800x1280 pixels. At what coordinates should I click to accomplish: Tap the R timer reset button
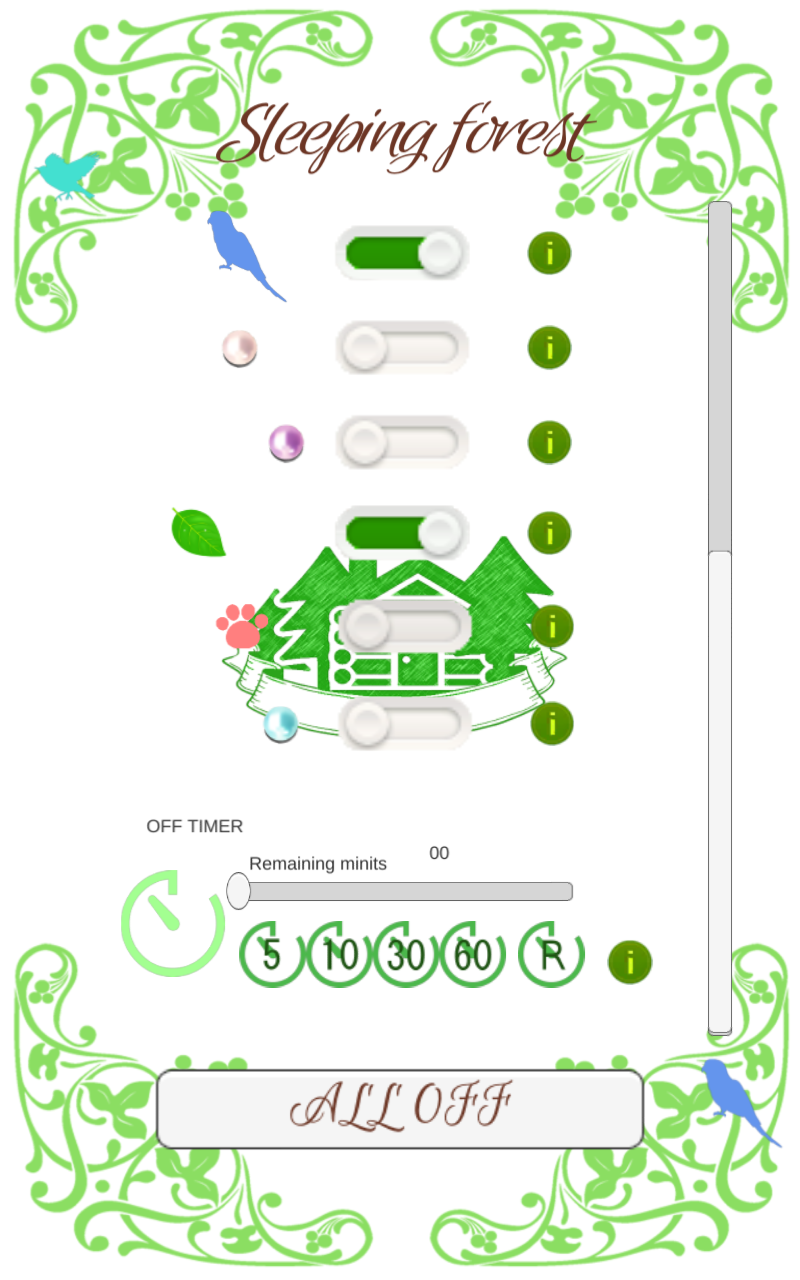pyautogui.click(x=552, y=955)
